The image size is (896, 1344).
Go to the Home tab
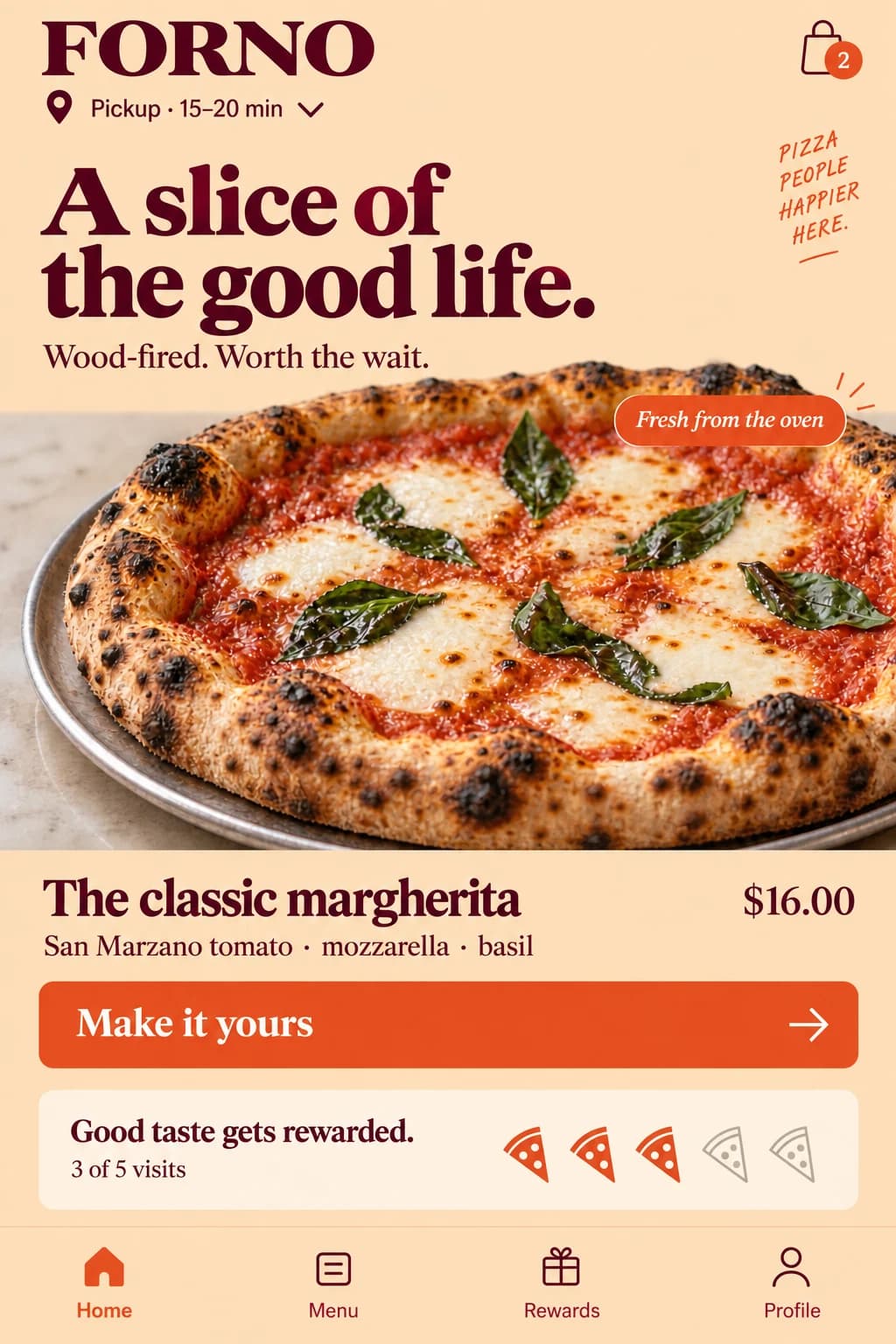tap(104, 1283)
